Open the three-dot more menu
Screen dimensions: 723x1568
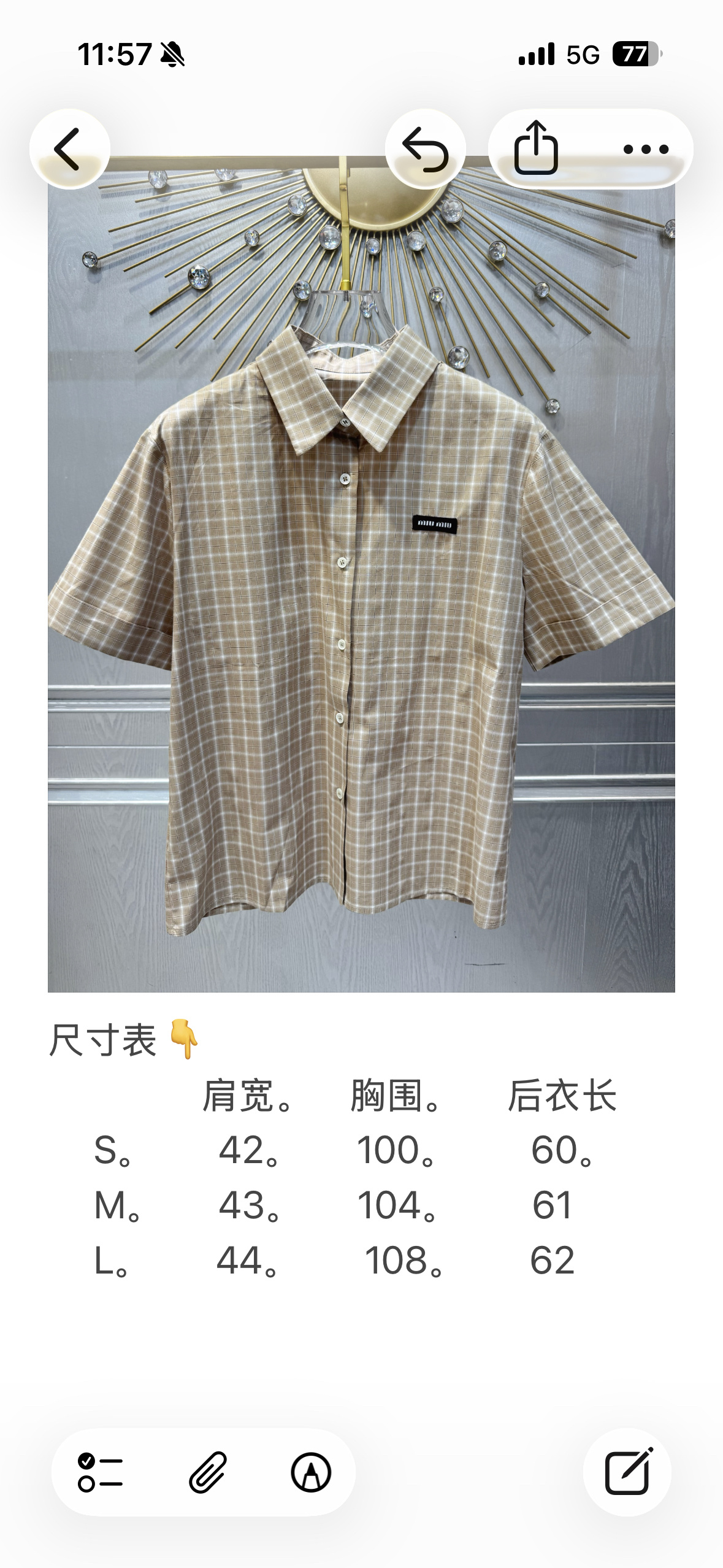646,149
